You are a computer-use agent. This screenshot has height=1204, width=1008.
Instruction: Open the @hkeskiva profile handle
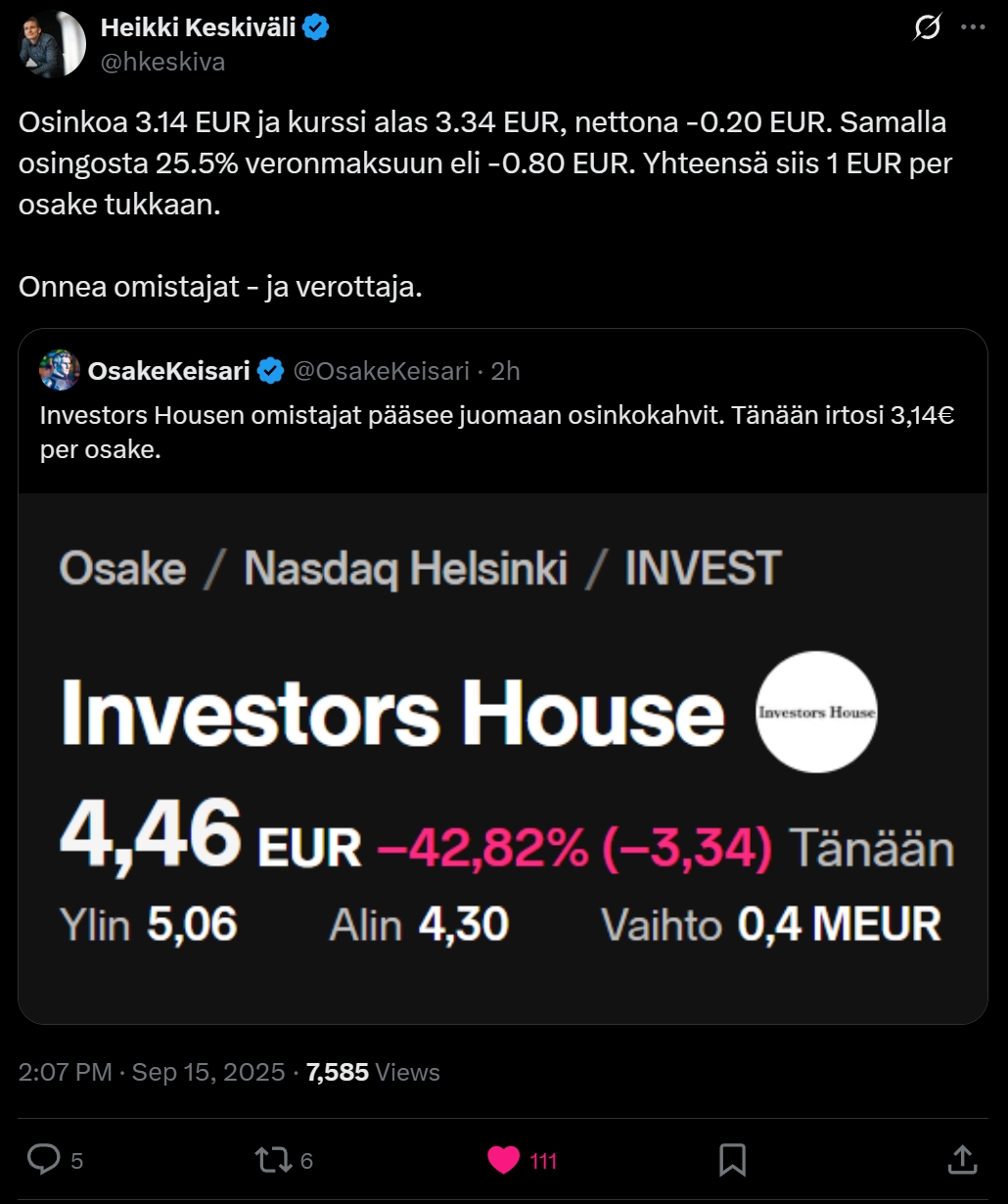pyautogui.click(x=162, y=62)
